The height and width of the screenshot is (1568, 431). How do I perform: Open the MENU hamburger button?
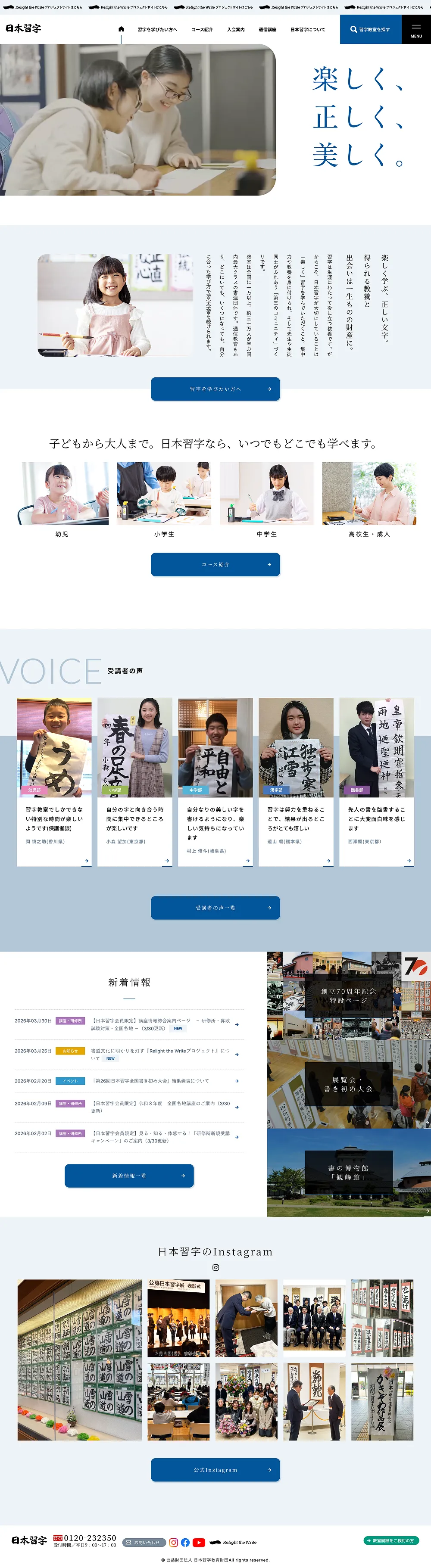coord(416,30)
